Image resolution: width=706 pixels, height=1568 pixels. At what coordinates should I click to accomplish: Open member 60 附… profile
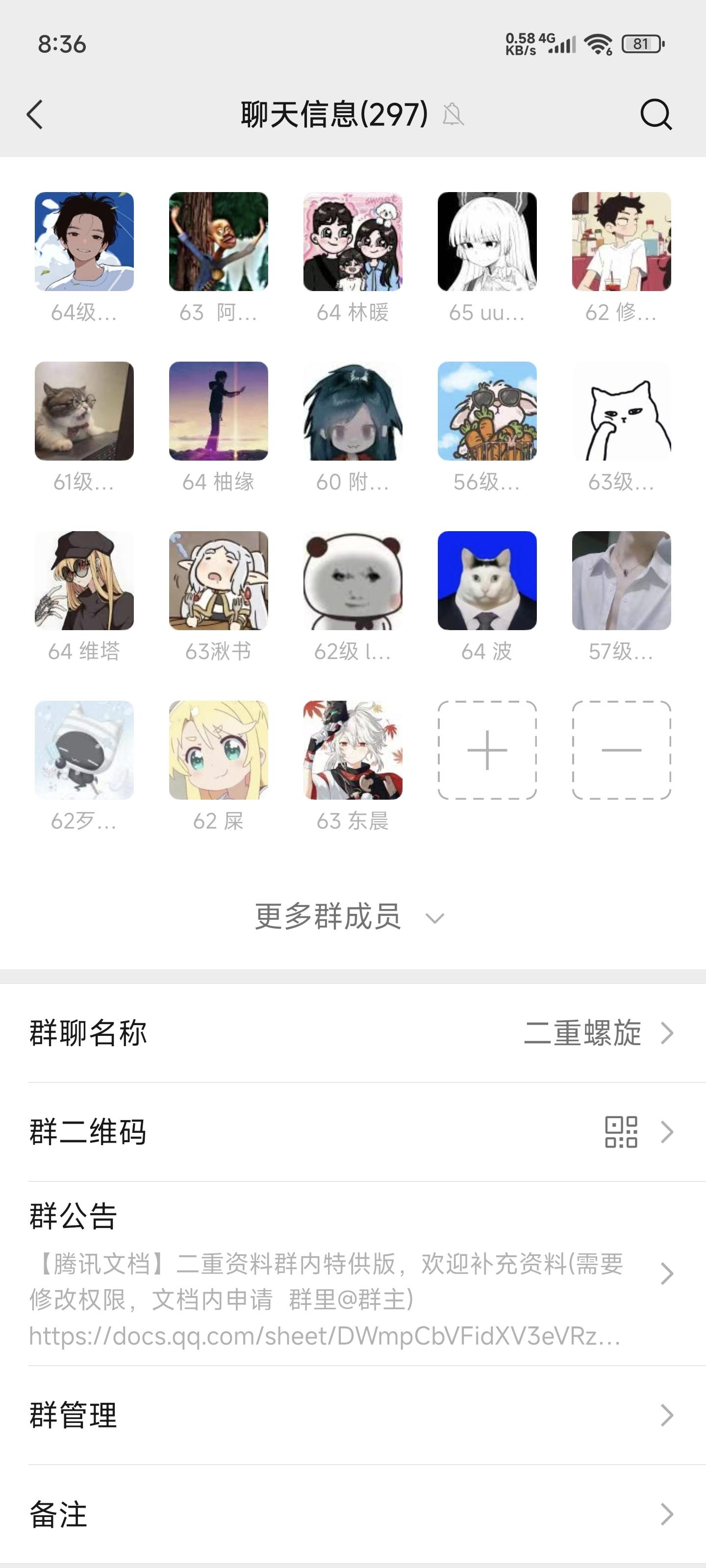[353, 411]
